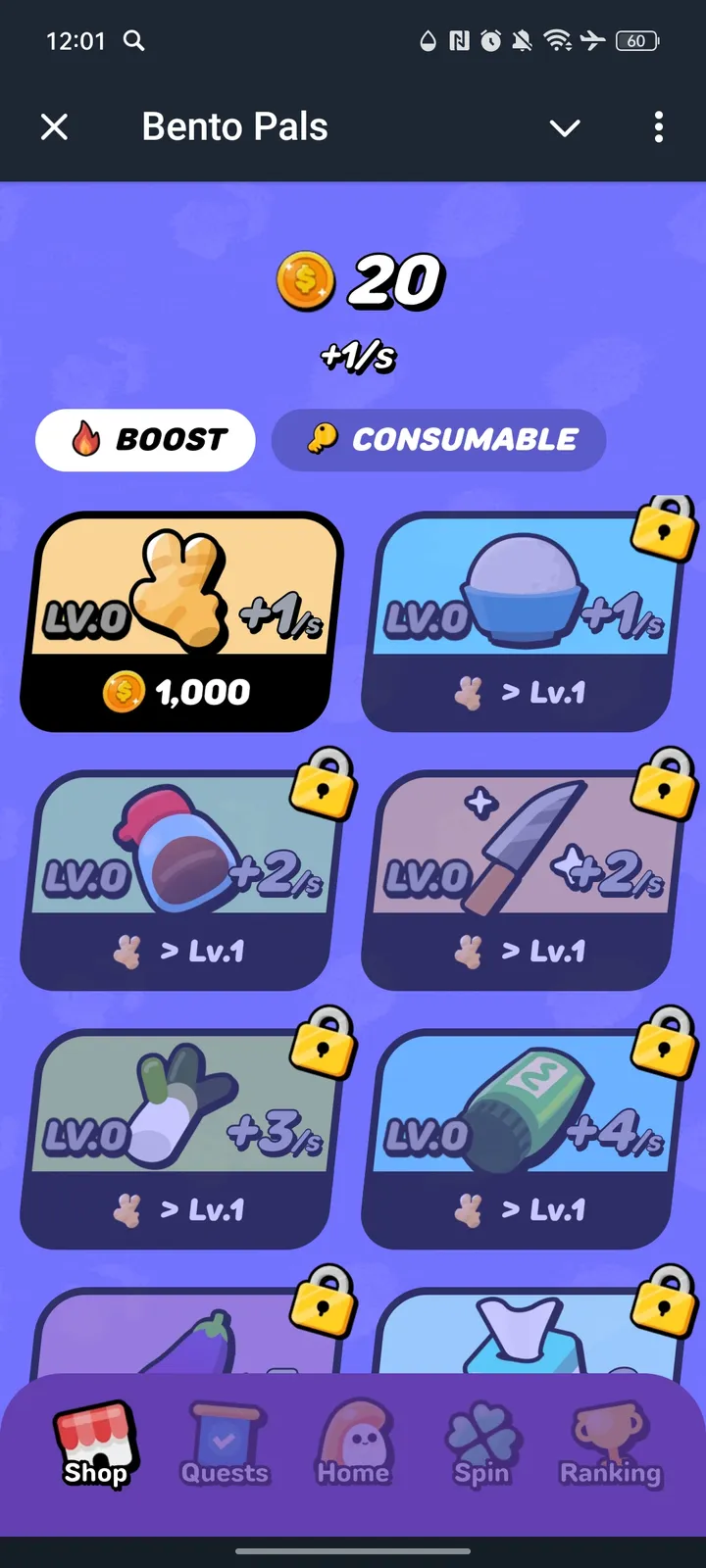Tap the search icon in the status bar
The height and width of the screenshot is (1568, 706).
click(134, 41)
